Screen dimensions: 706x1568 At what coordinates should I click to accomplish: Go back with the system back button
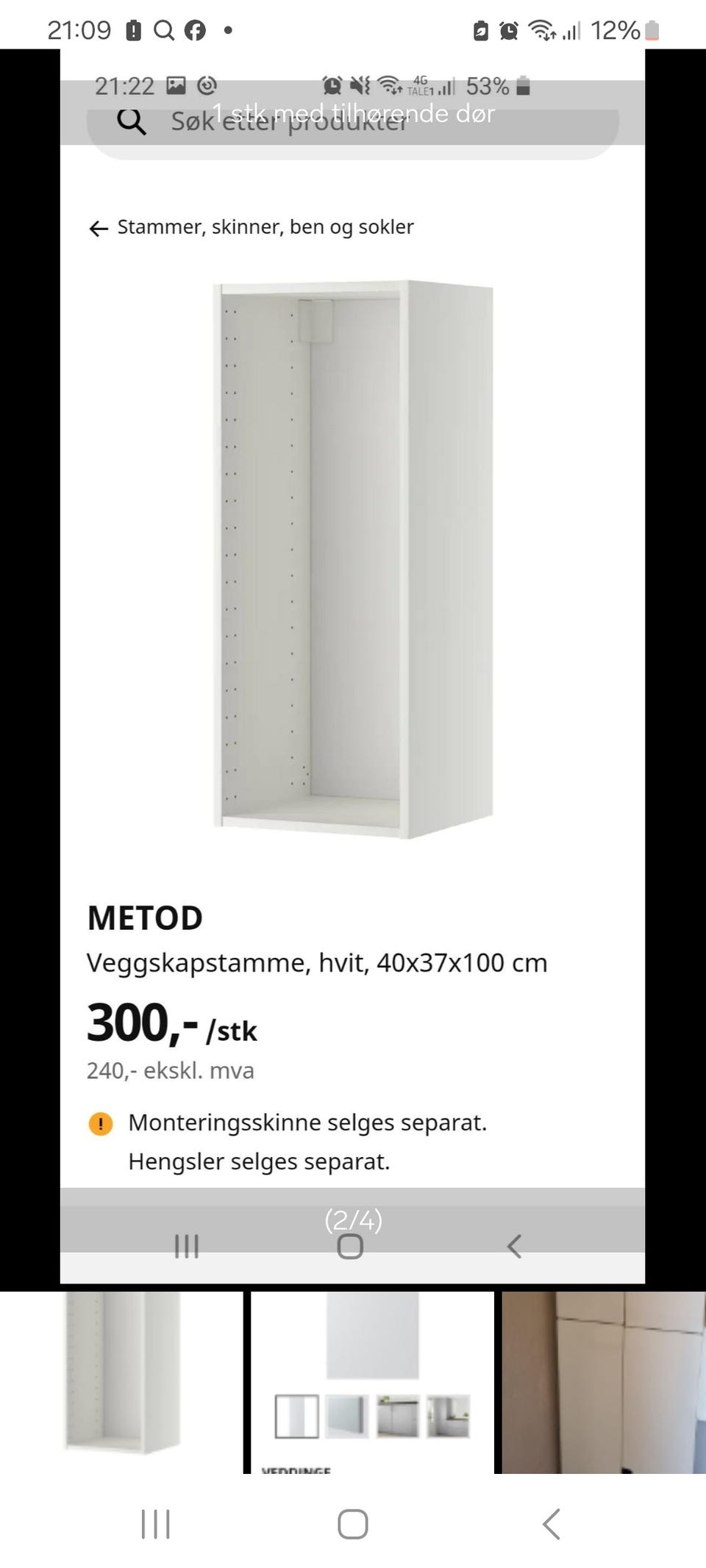click(552, 1524)
